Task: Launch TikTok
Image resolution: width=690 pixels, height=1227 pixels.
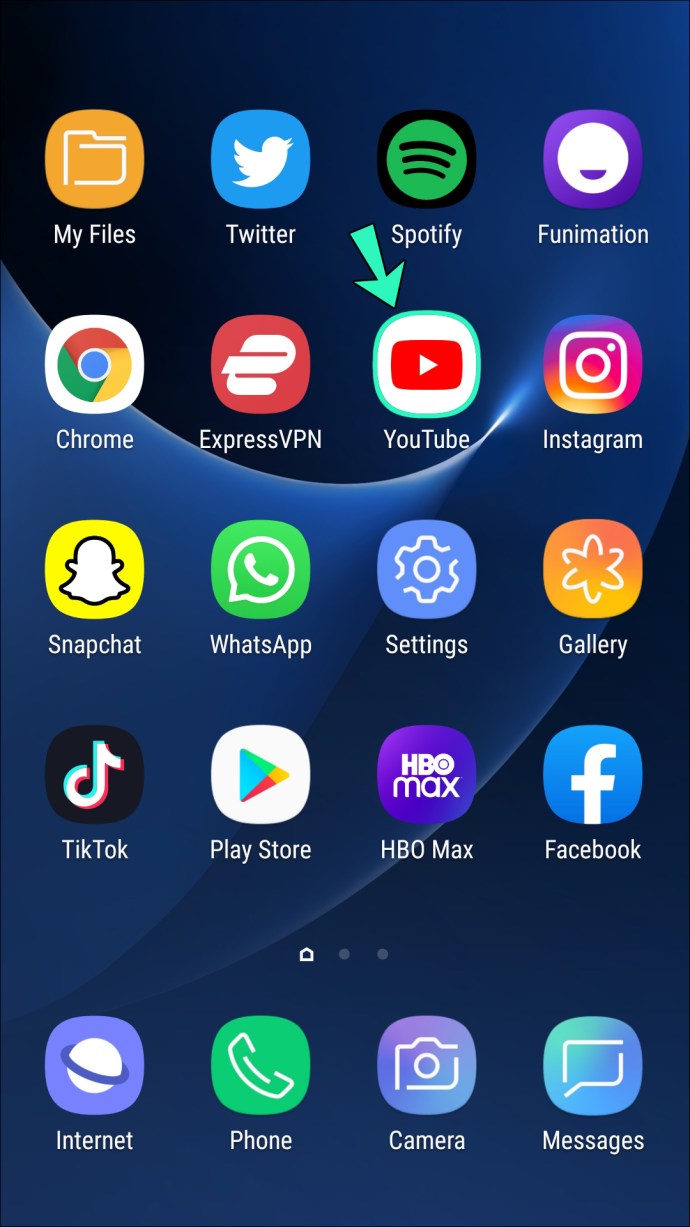Action: point(94,775)
